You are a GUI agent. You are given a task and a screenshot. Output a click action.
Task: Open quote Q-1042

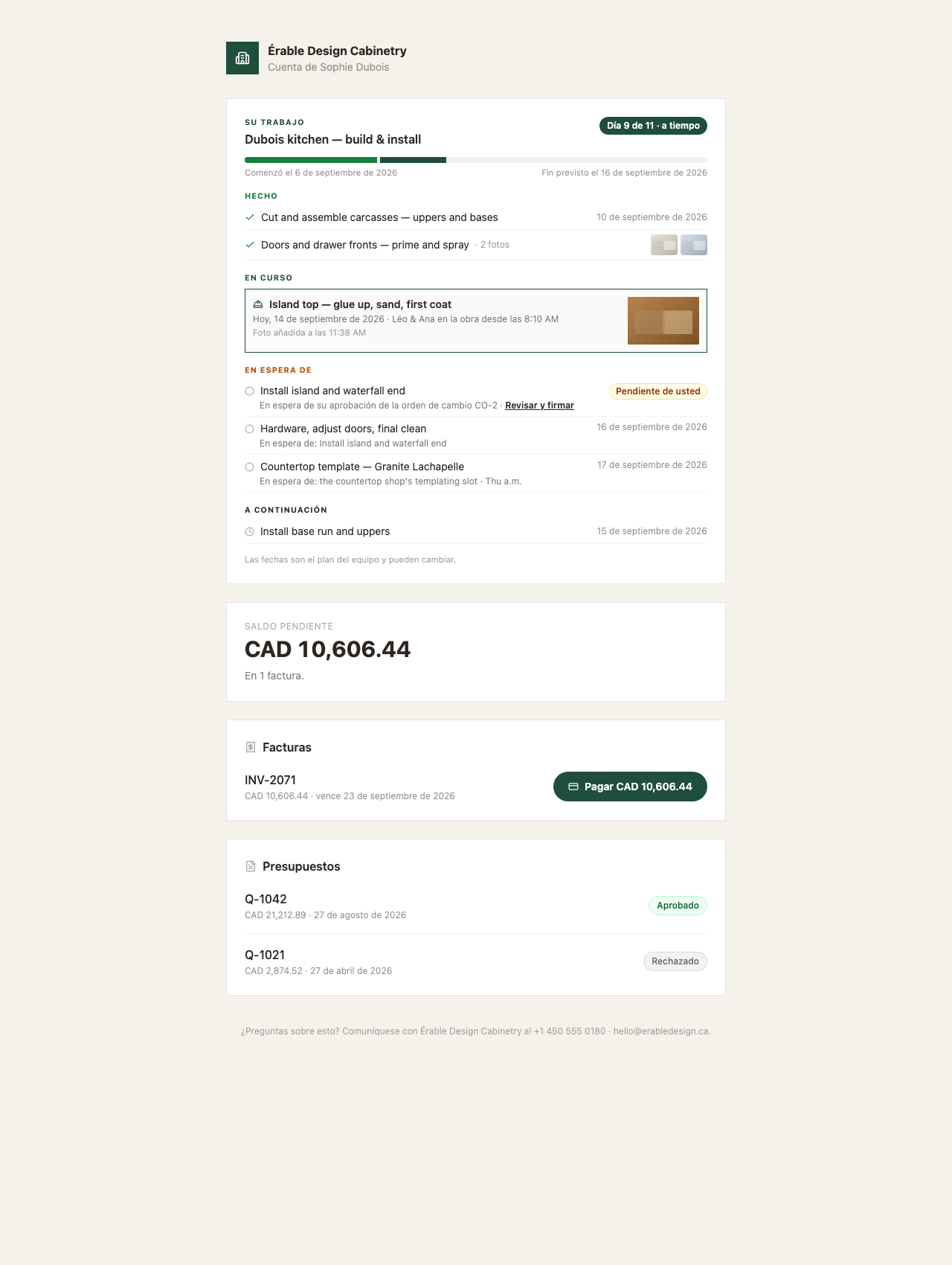(266, 899)
